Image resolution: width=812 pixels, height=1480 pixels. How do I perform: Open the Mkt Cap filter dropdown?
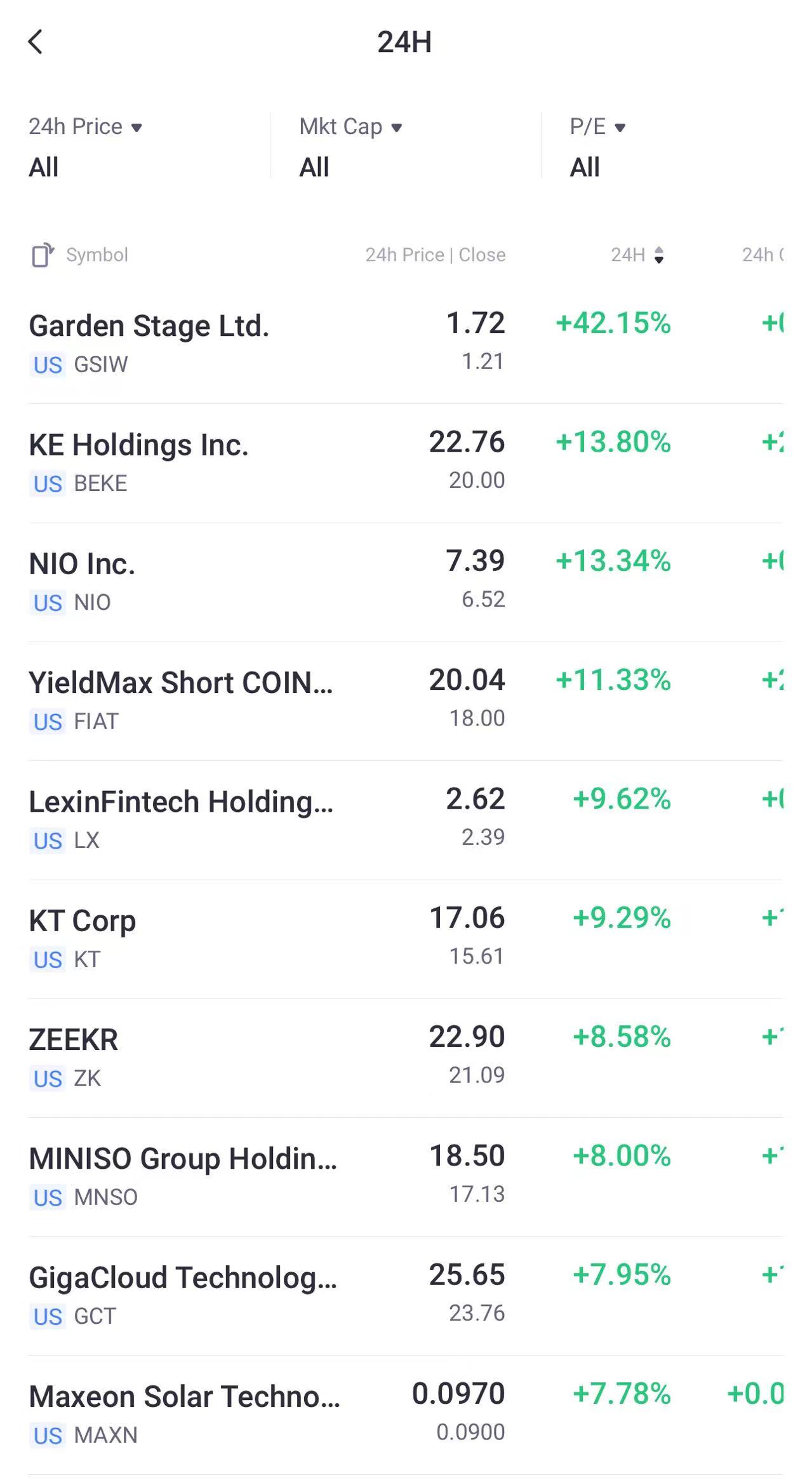[350, 127]
